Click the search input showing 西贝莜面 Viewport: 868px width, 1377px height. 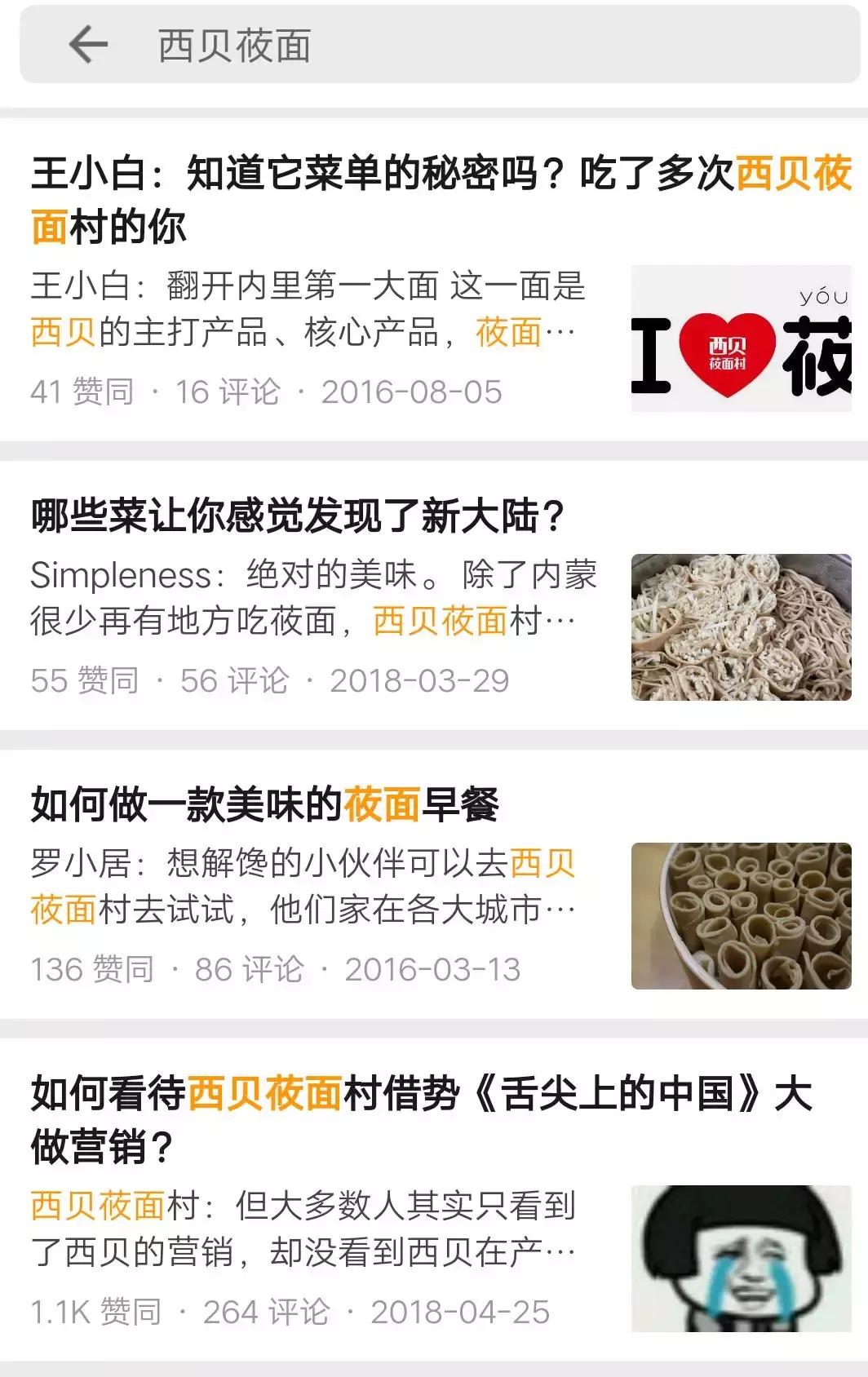point(326,45)
